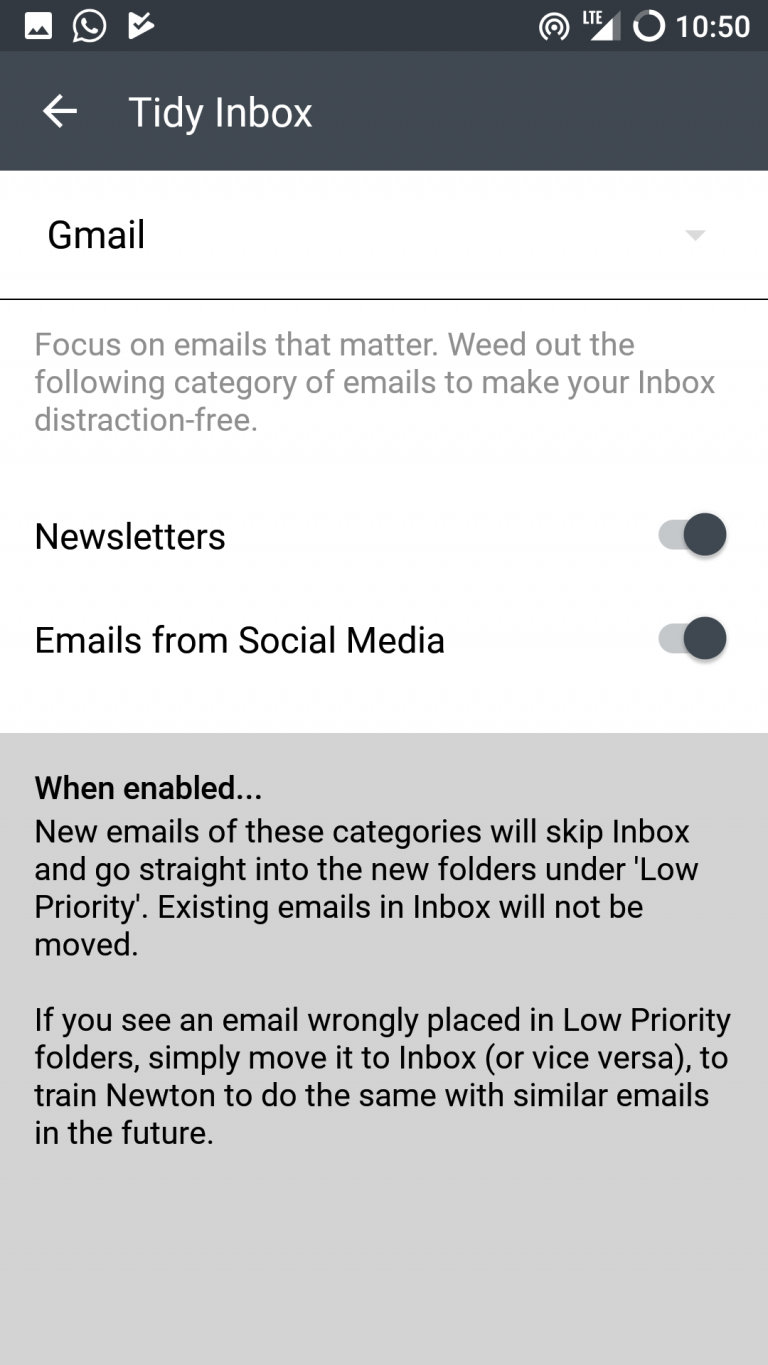Tap the gallery screenshot notification icon
This screenshot has width=768, height=1365.
pos(38,26)
